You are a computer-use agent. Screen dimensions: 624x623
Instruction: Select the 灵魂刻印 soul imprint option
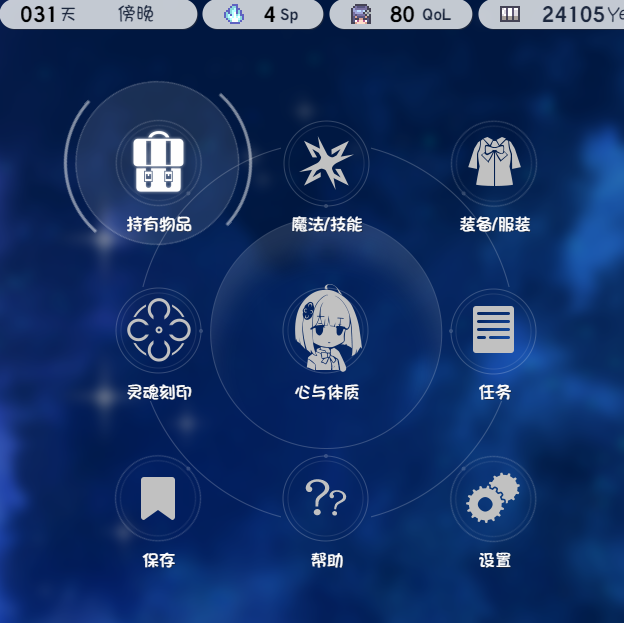click(158, 330)
